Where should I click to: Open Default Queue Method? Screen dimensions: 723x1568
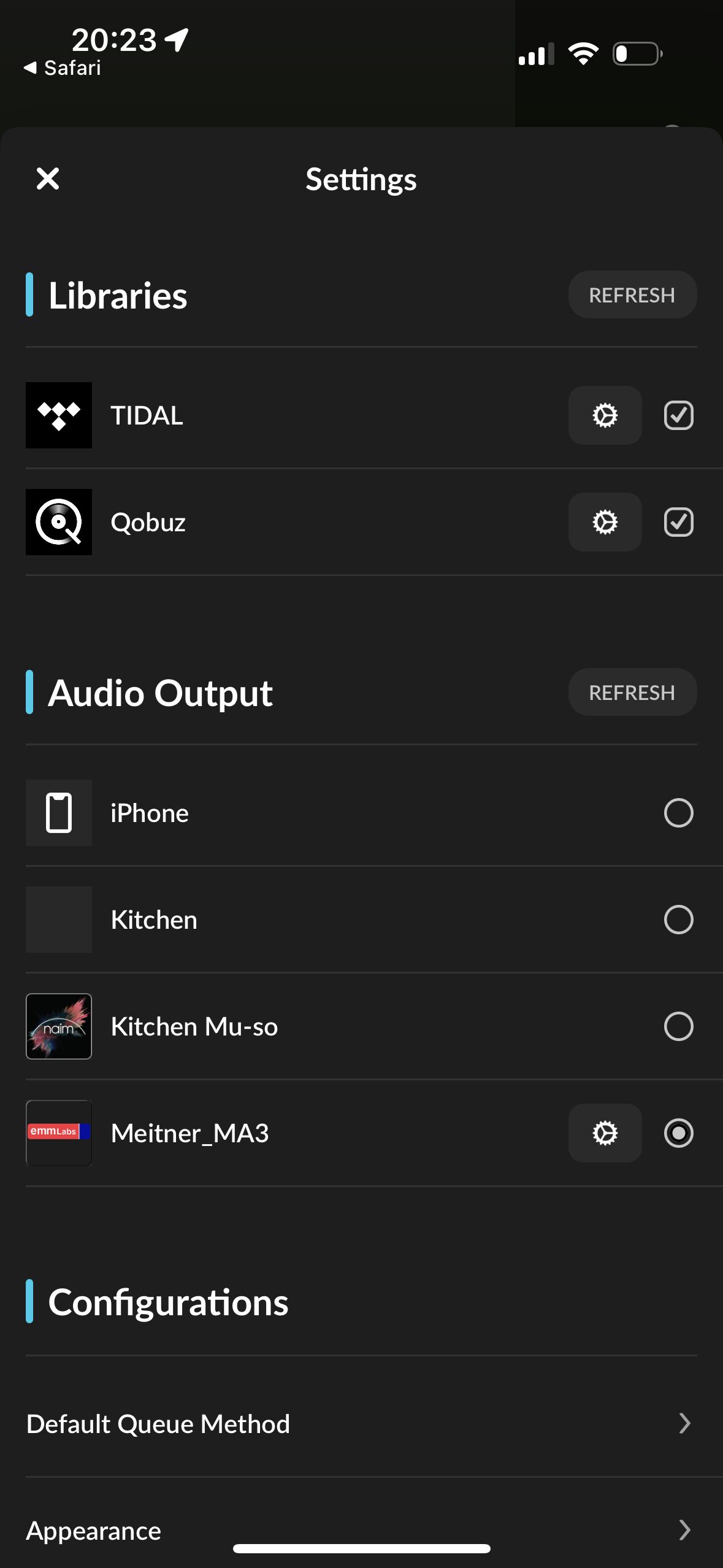click(x=361, y=1424)
